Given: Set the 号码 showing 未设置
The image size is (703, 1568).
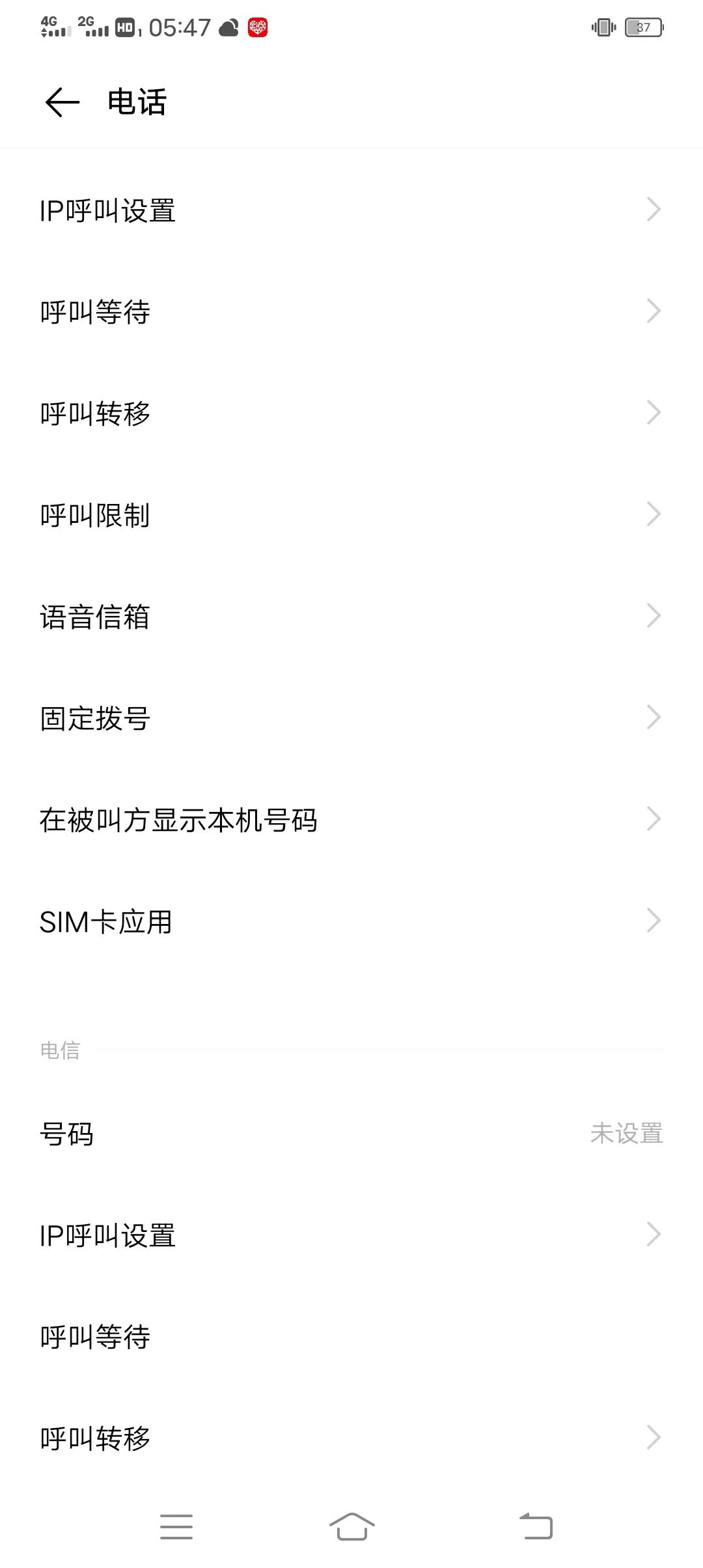Looking at the screenshot, I should pyautogui.click(x=351, y=1134).
